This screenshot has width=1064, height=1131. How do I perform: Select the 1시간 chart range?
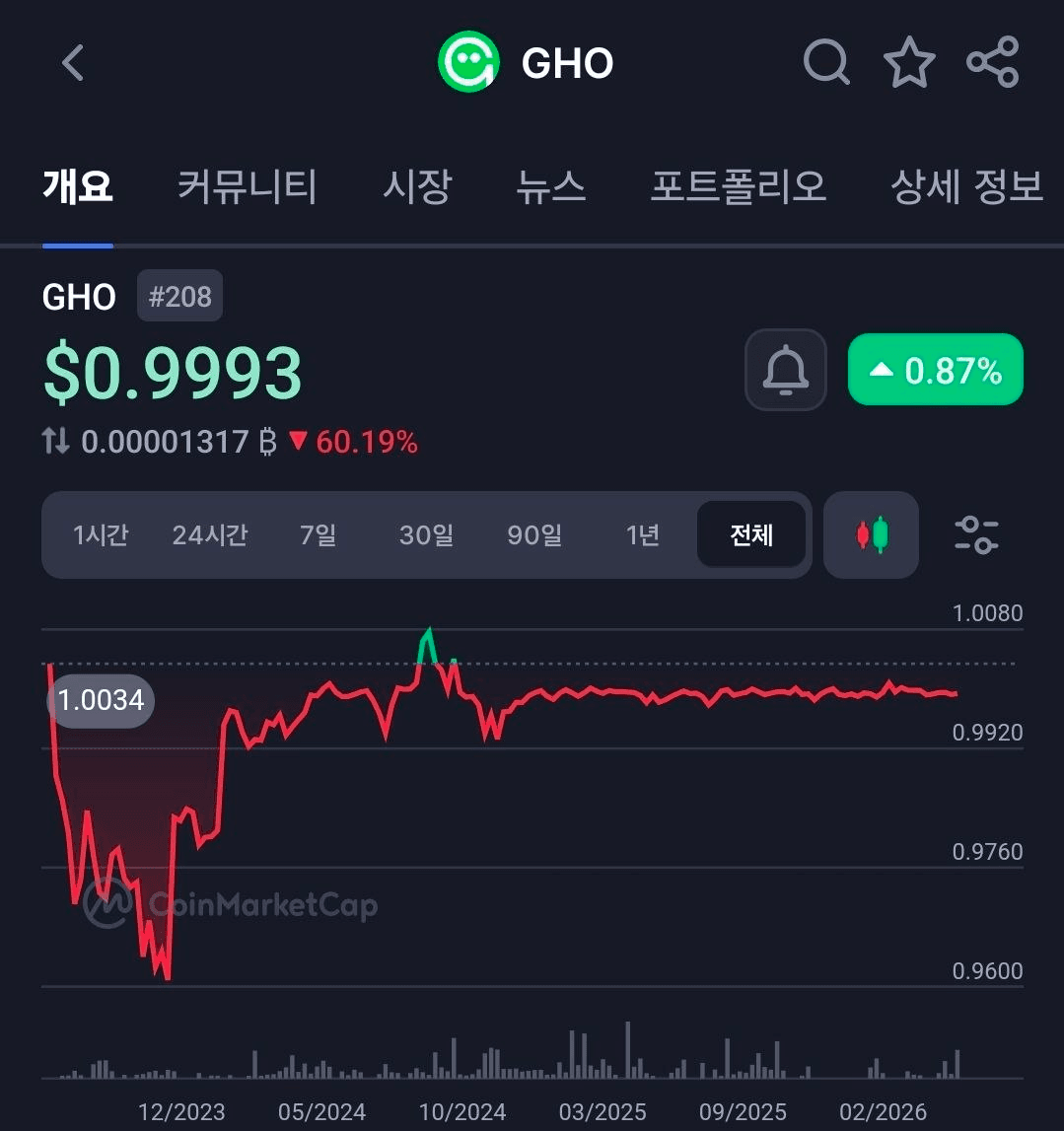coord(101,535)
